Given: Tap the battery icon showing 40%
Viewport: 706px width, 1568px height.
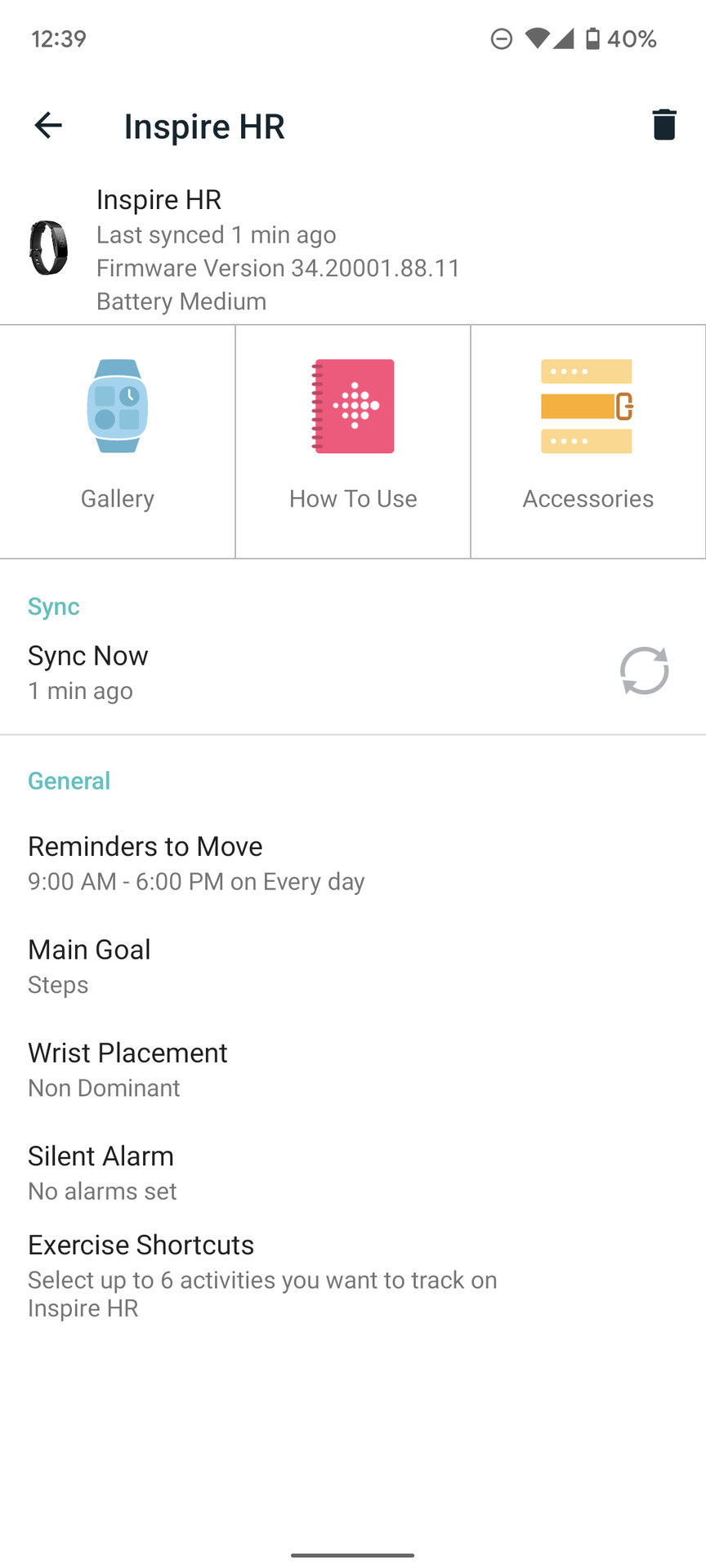Looking at the screenshot, I should (595, 38).
